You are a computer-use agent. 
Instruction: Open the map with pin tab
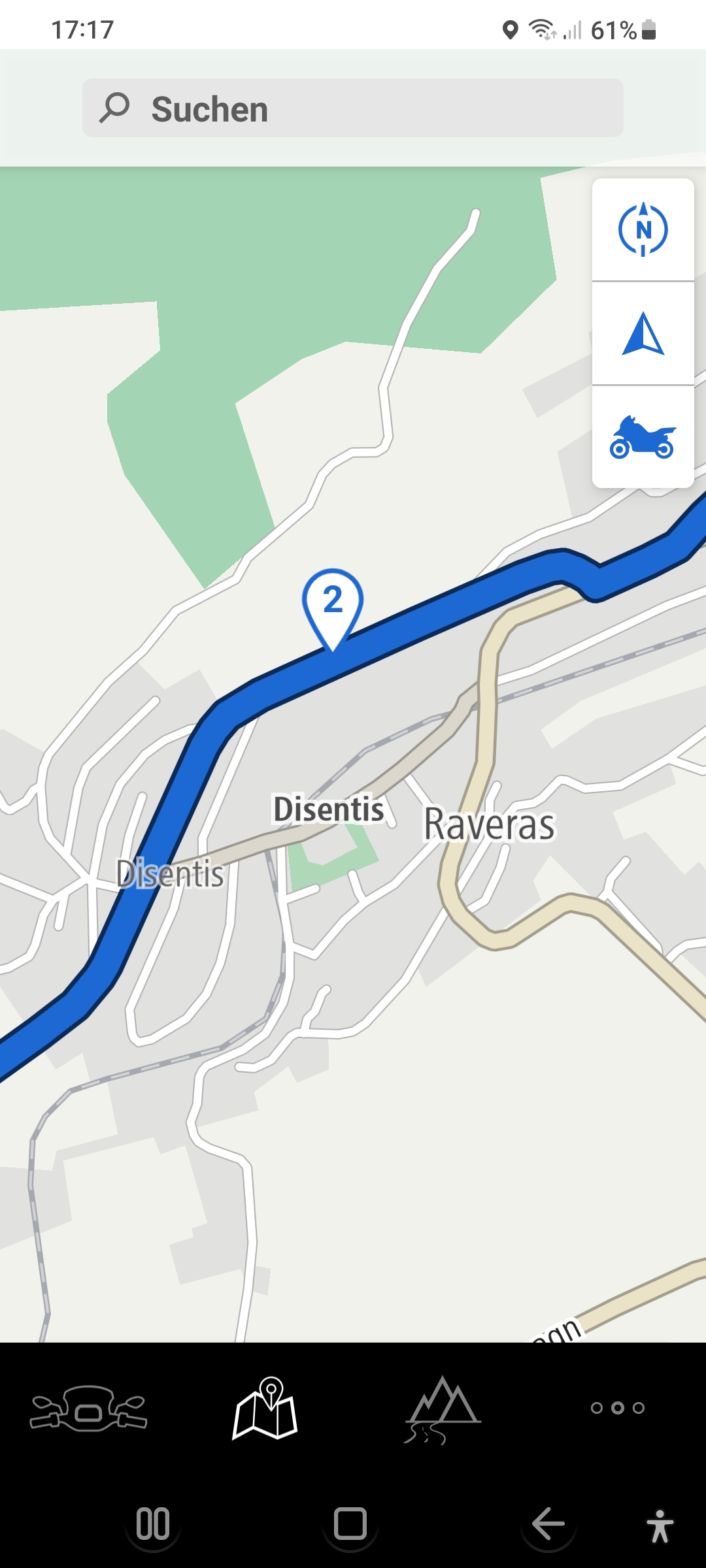coord(265,1408)
